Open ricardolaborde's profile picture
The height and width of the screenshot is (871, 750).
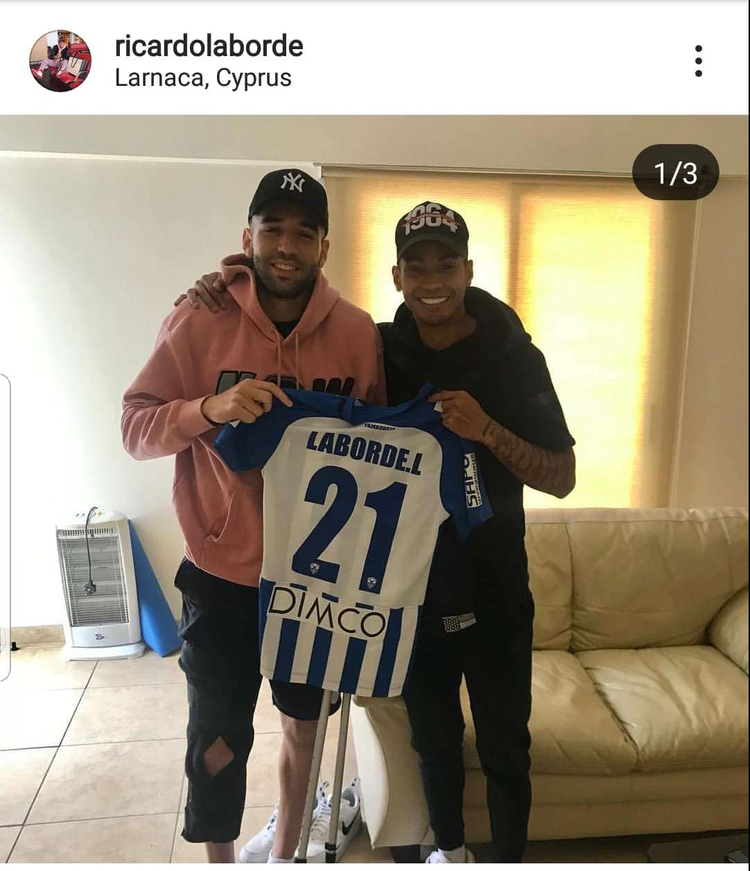click(60, 61)
